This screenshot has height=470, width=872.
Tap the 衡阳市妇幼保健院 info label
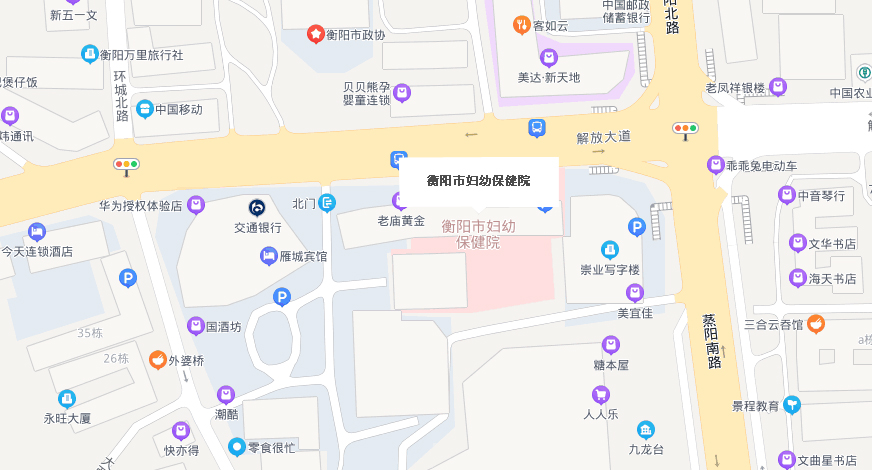(x=478, y=181)
